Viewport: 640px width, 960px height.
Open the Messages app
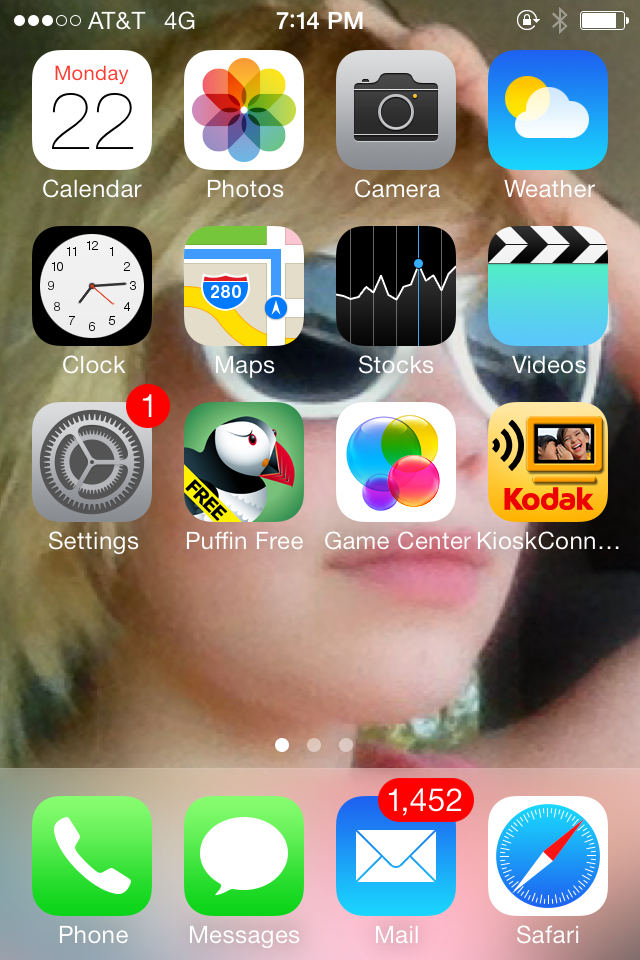coord(244,856)
